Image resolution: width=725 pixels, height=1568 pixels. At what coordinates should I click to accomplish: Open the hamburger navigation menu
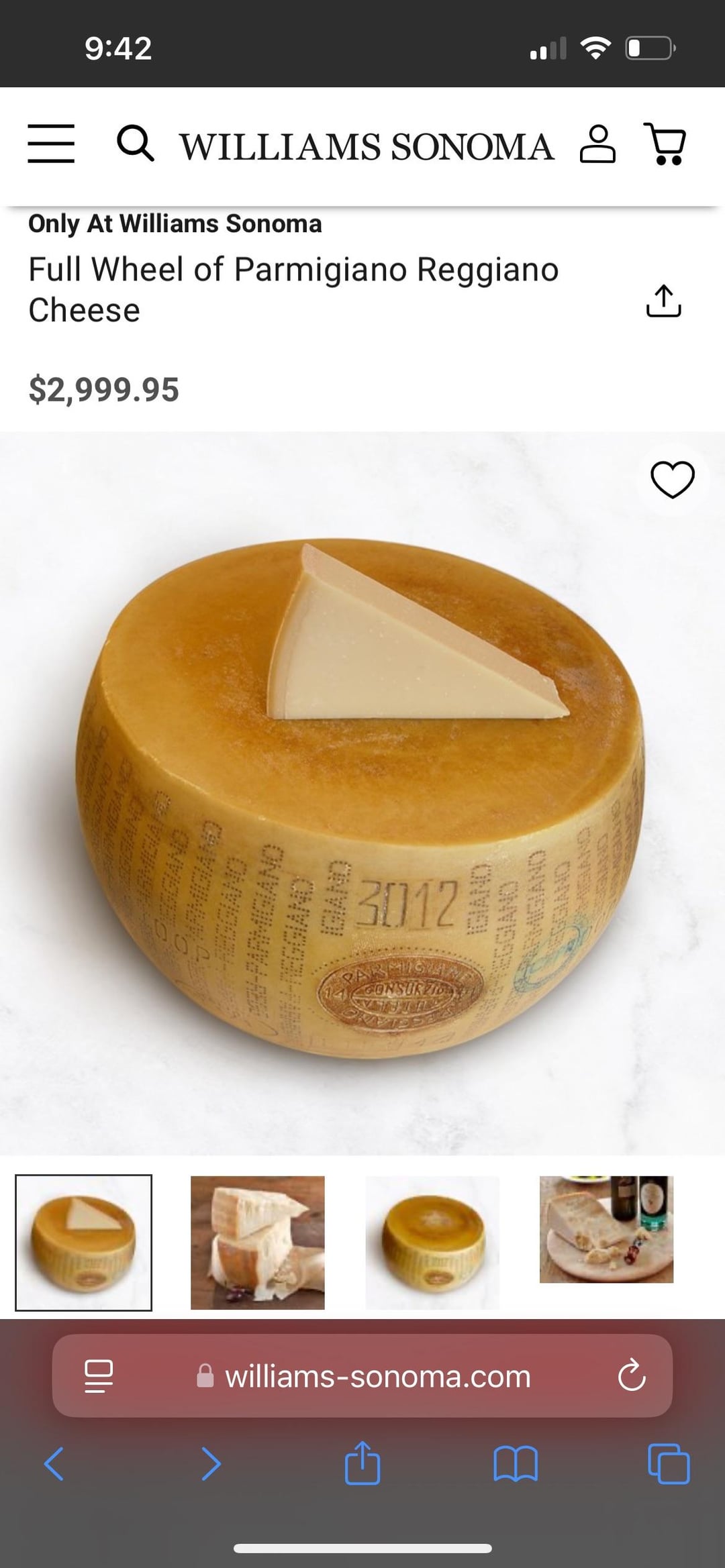point(51,144)
